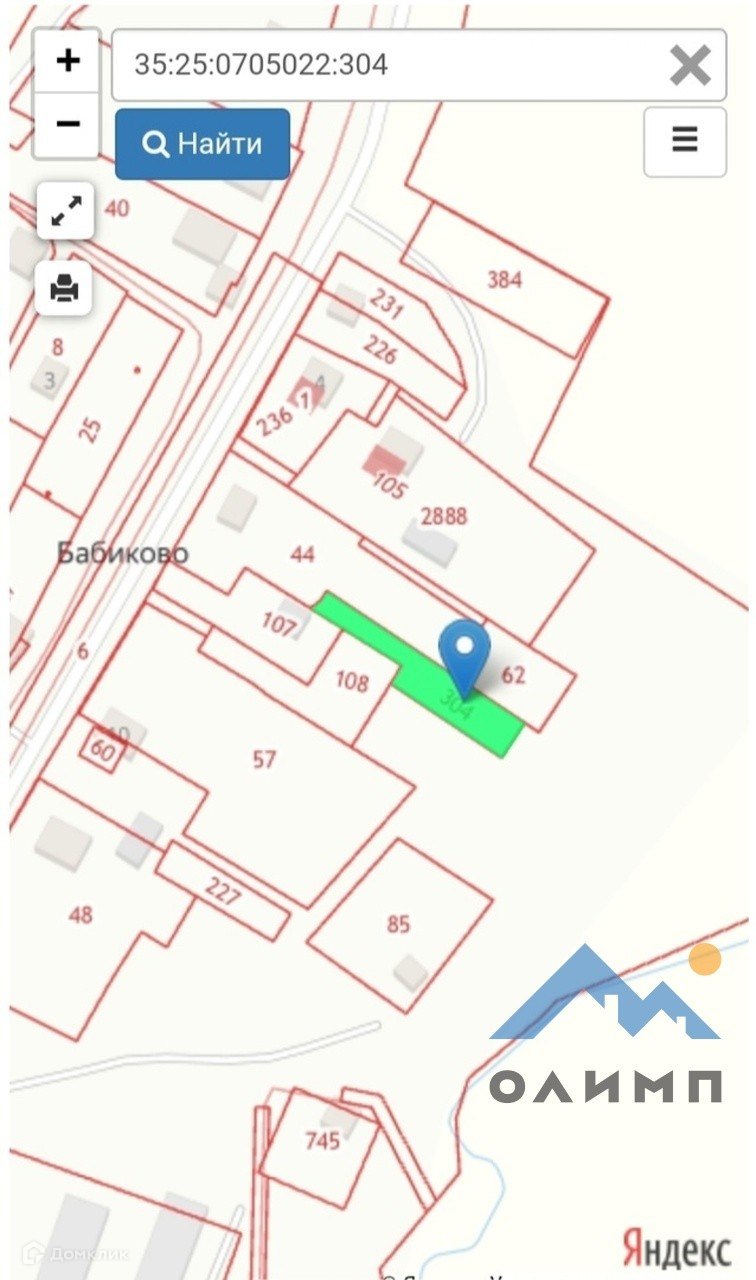Viewport: 756px width, 1280px height.
Task: Tap the blue marker on parcel 304
Action: pyautogui.click(x=463, y=650)
